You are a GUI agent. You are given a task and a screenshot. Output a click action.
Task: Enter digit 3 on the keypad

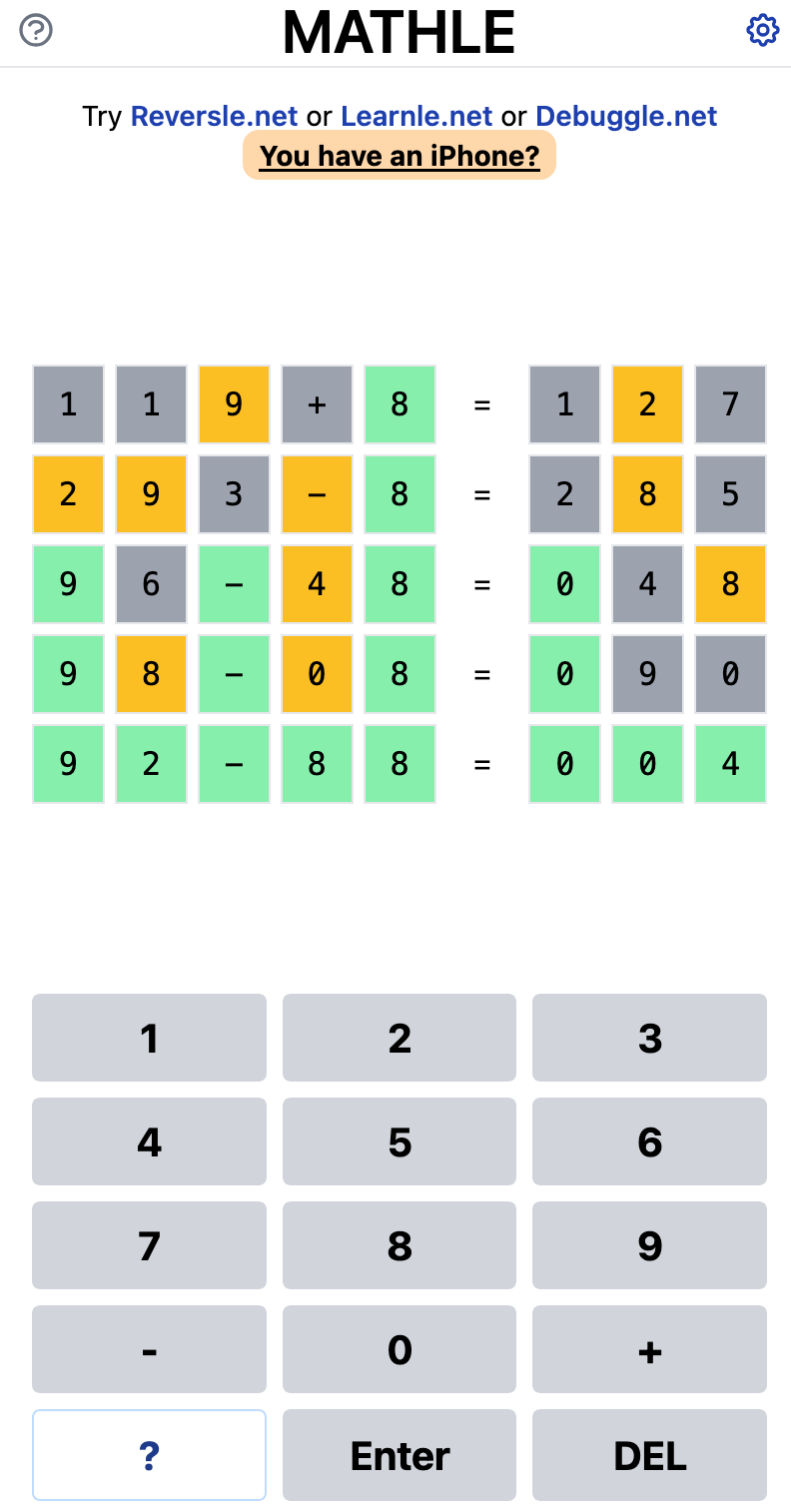coord(649,1038)
